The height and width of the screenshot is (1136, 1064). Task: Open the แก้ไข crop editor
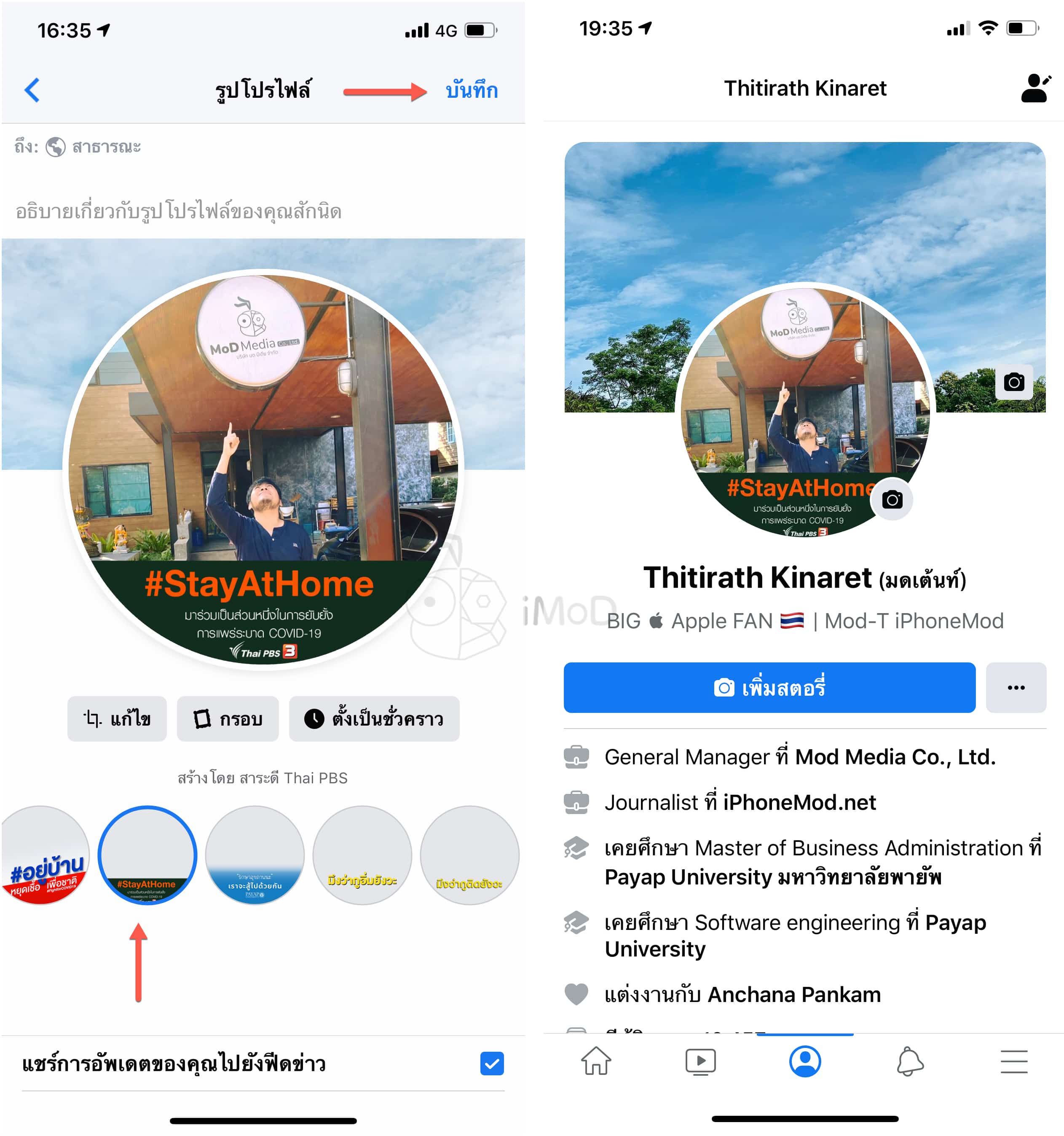(117, 718)
